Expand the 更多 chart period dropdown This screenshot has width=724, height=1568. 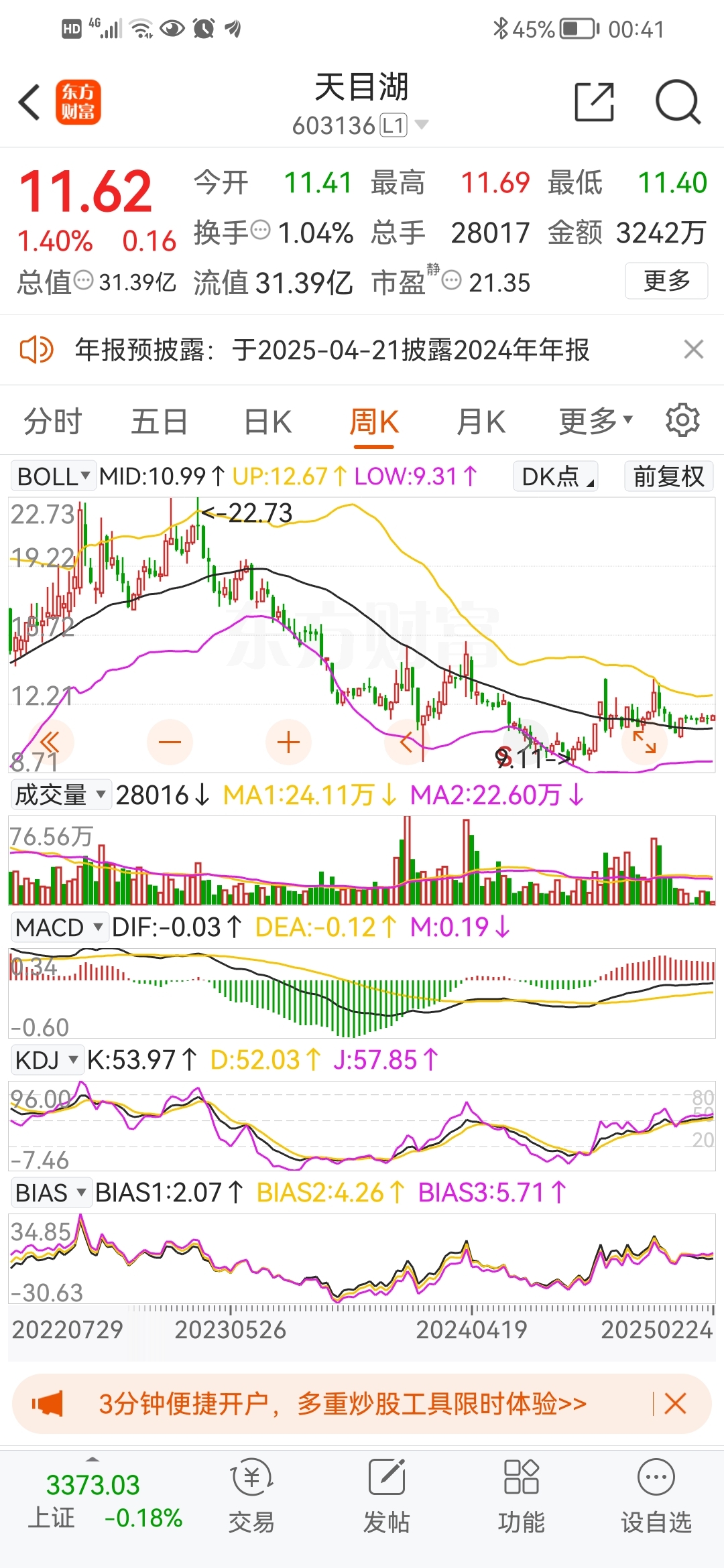point(595,422)
